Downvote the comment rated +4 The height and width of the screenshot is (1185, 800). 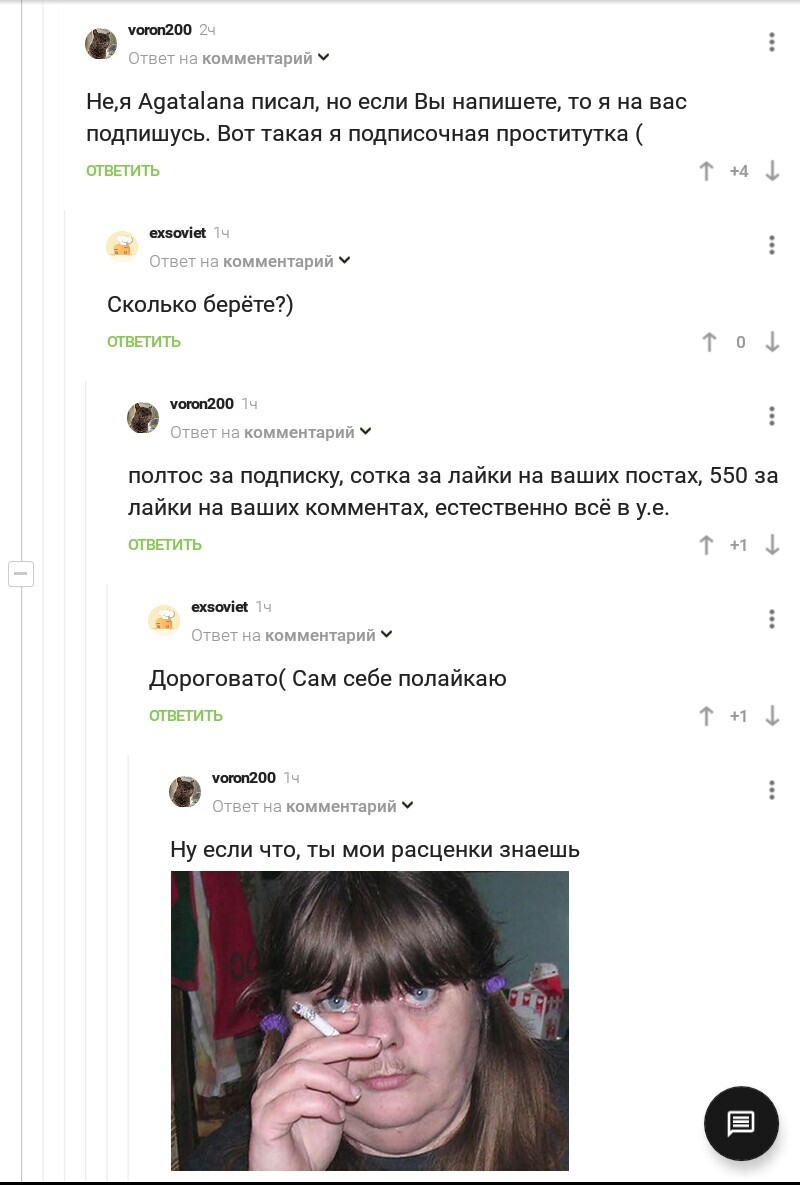[x=772, y=171]
